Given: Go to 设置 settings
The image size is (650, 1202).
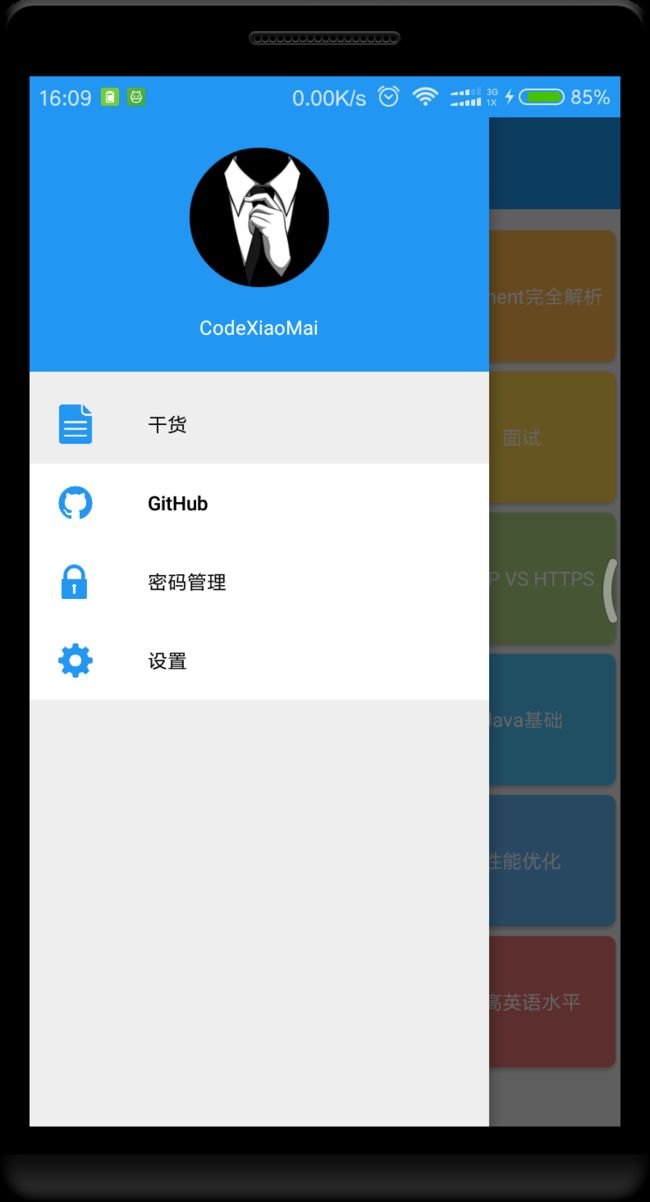Looking at the screenshot, I should 259,661.
